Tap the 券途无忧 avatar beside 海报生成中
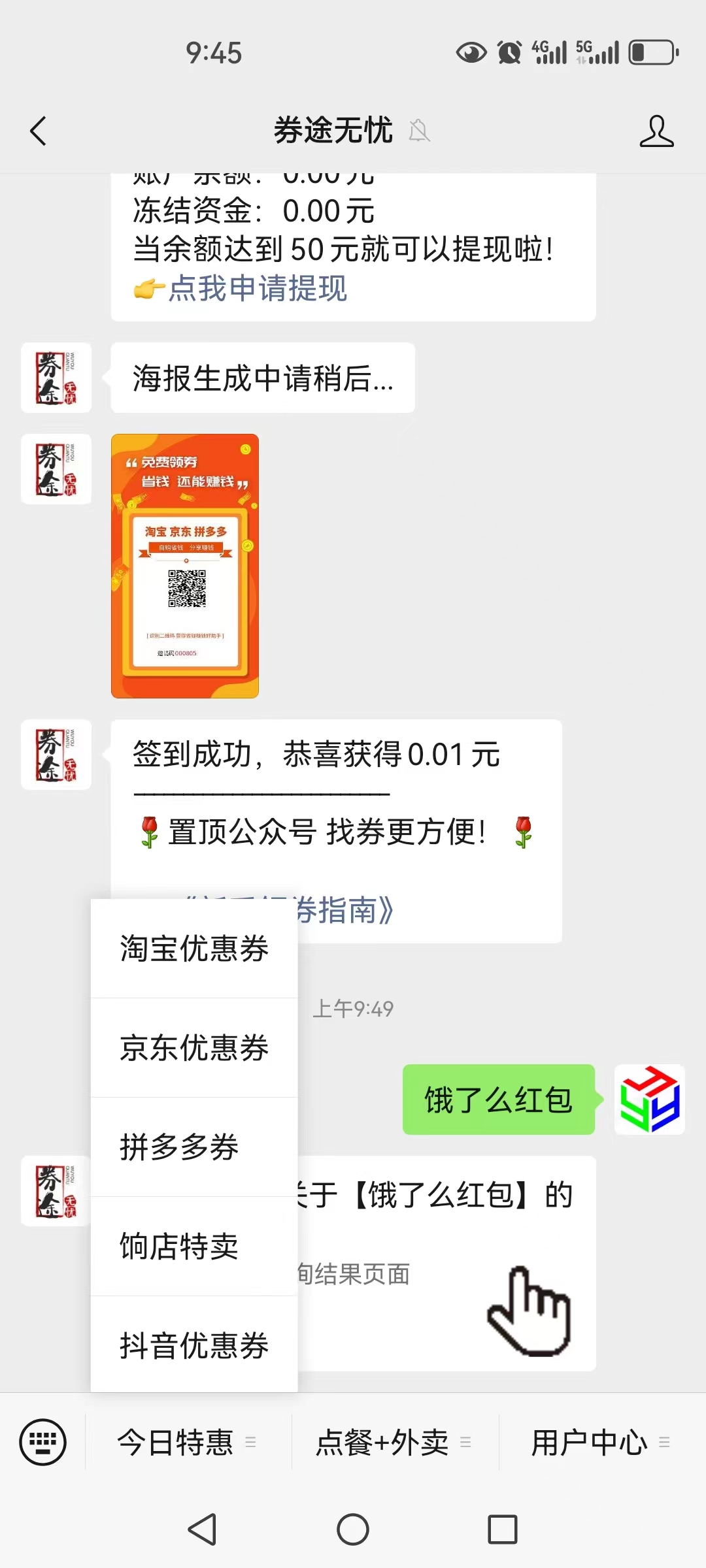Viewport: 706px width, 1568px height. (x=56, y=378)
